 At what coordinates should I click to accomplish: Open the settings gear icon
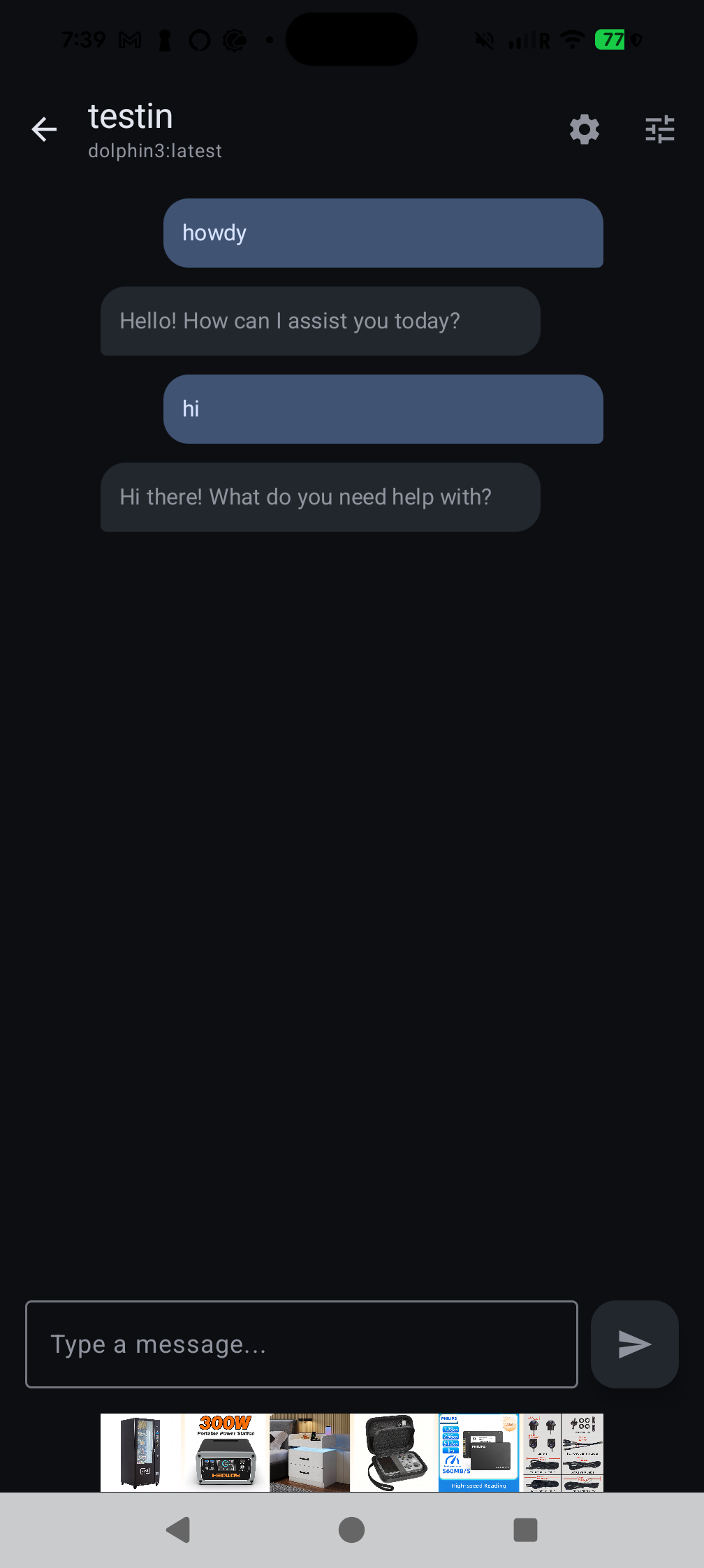tap(584, 129)
